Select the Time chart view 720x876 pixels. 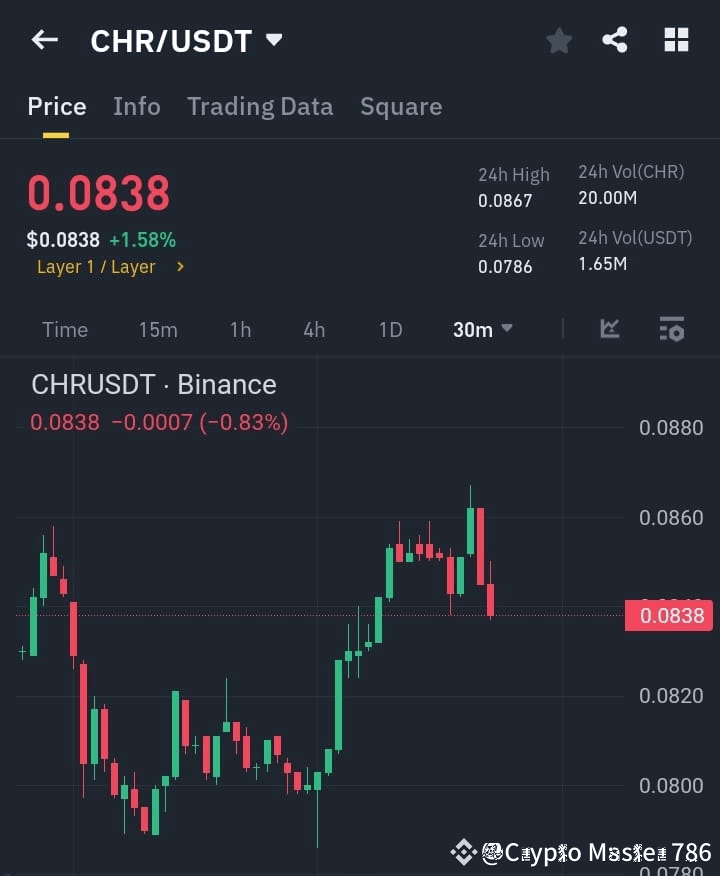coord(64,329)
